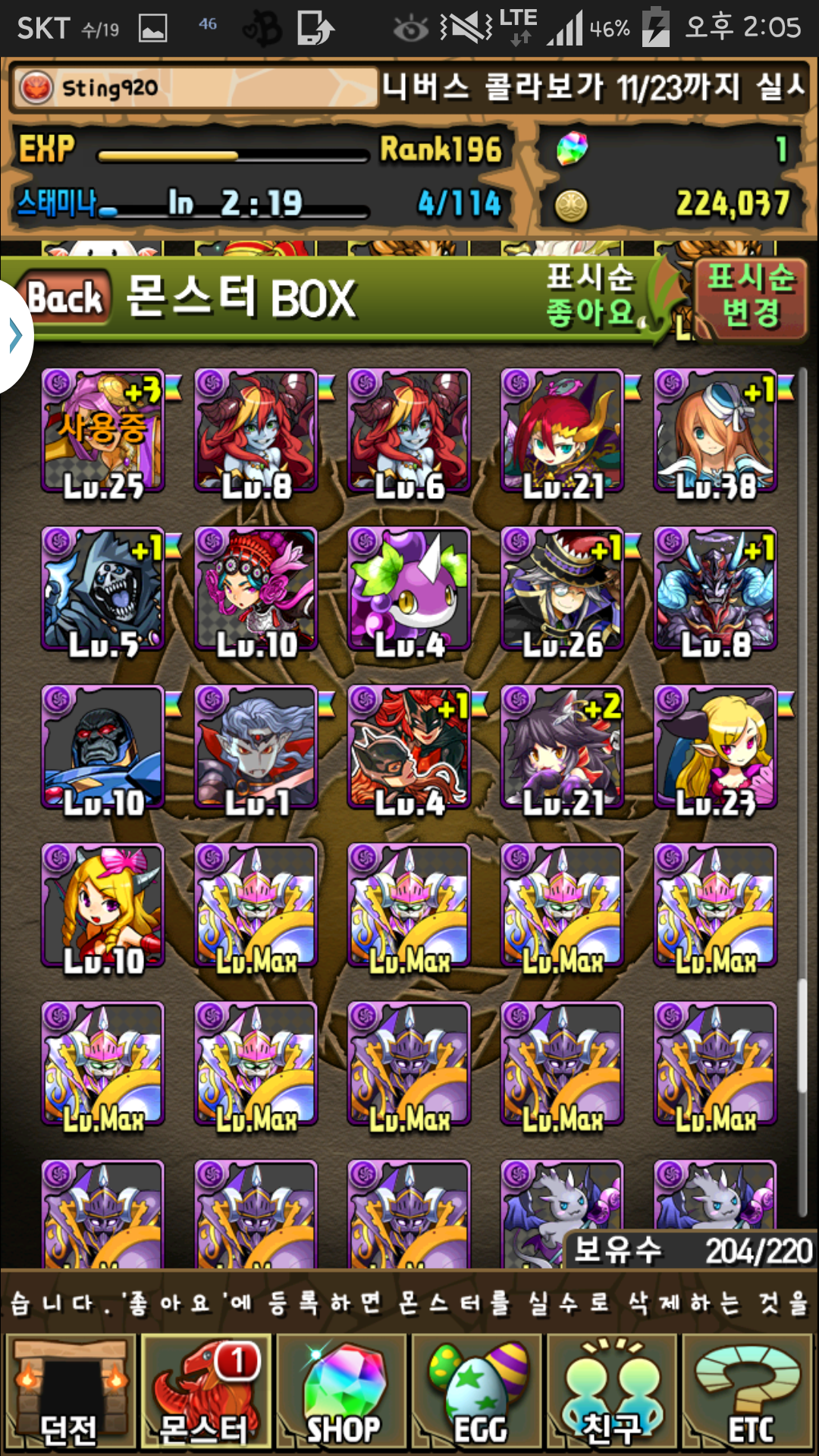This screenshot has height=1456, width=819.
Task: Open the Lv.10 flower-headdress monster
Action: click(x=256, y=589)
